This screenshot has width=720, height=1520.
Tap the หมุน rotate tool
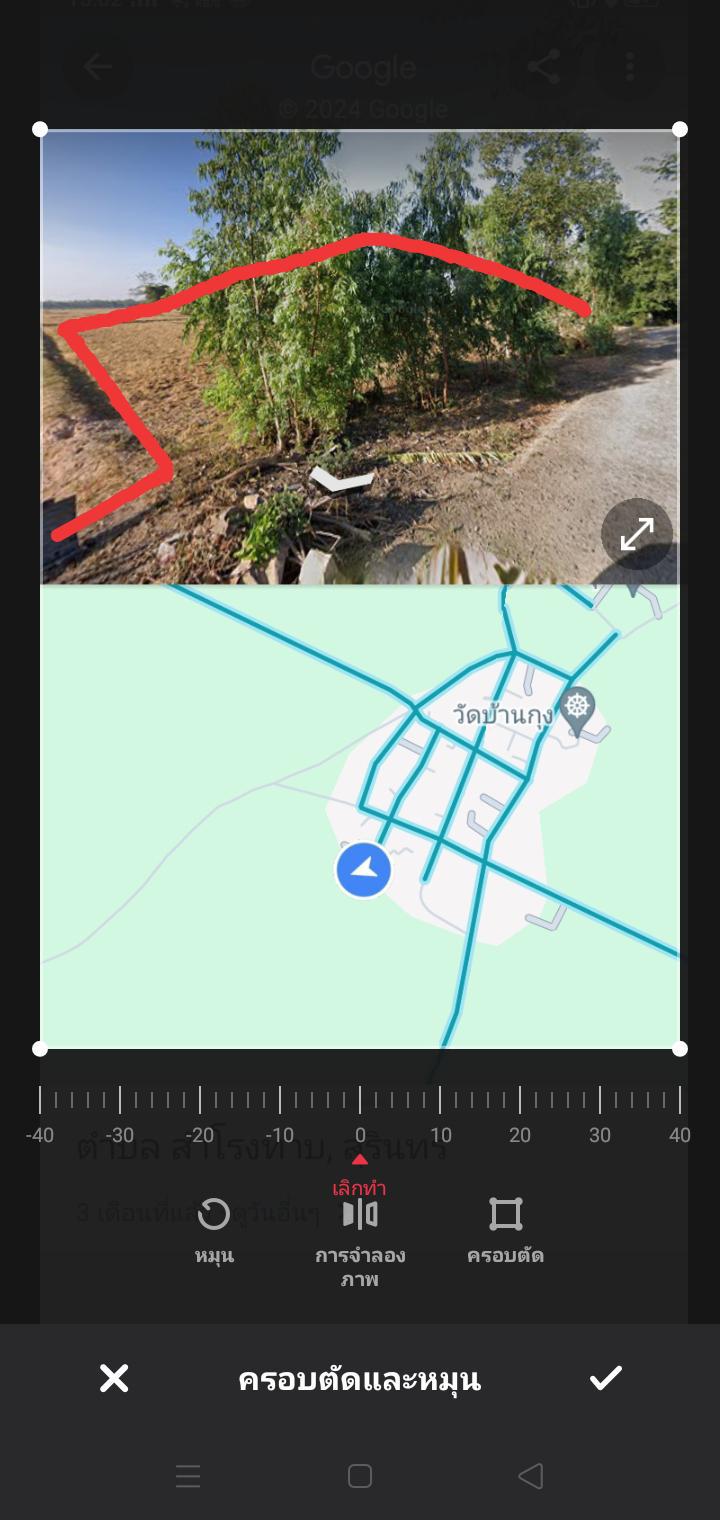[214, 1231]
